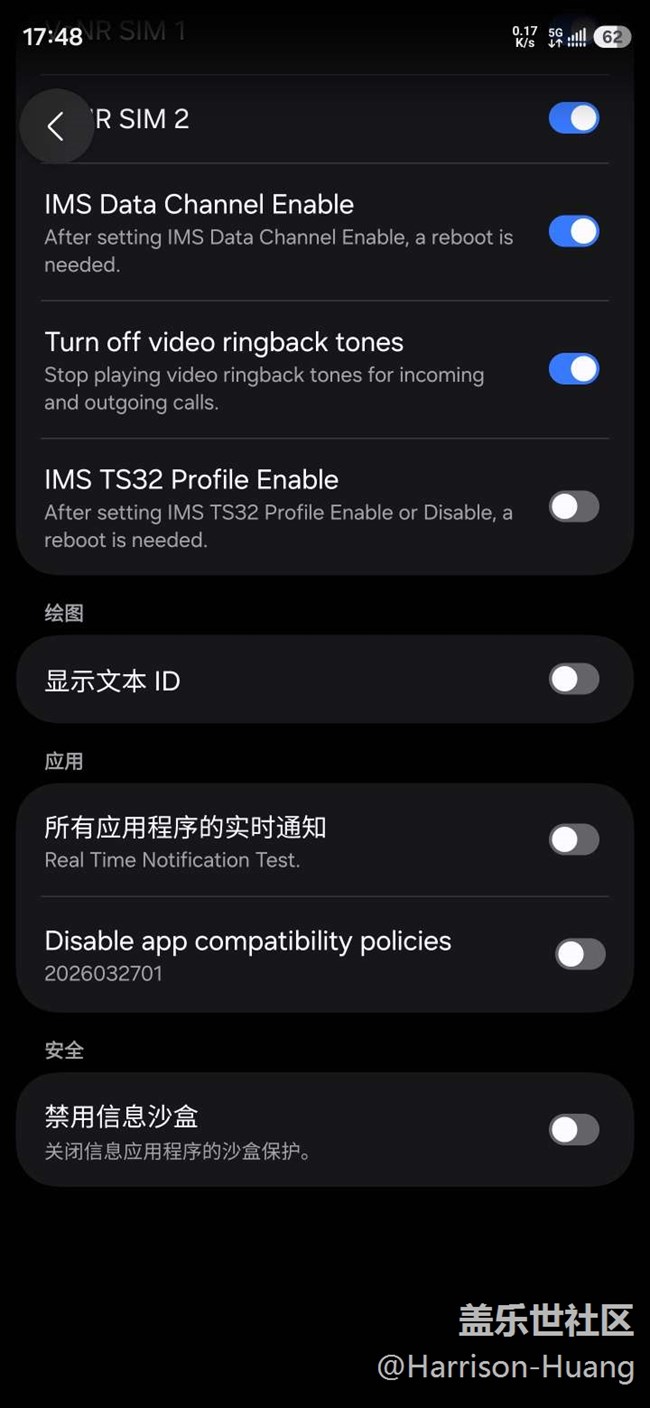The height and width of the screenshot is (1408, 650).
Task: Turn off the NR SIM 2 switch
Action: click(574, 118)
